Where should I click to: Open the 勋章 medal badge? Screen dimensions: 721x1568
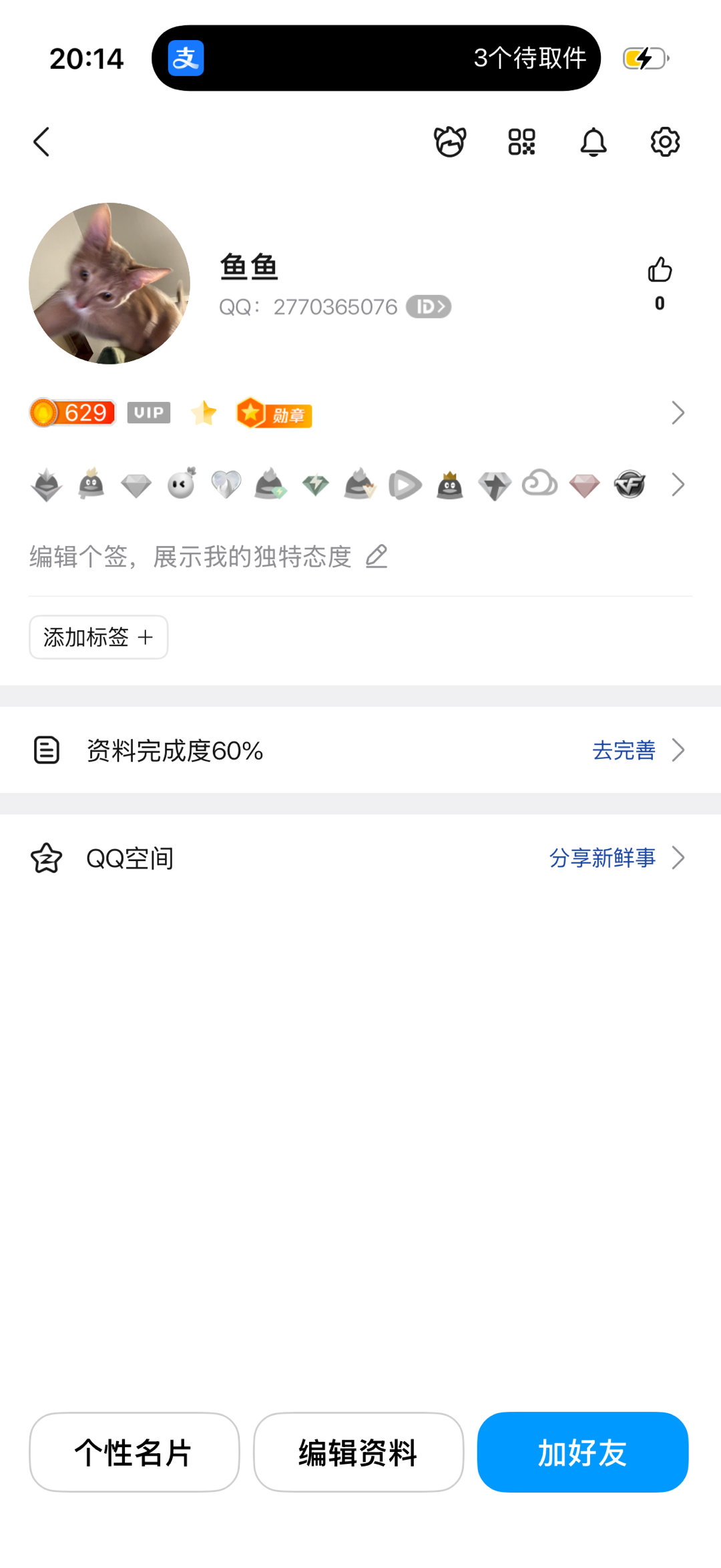[274, 414]
